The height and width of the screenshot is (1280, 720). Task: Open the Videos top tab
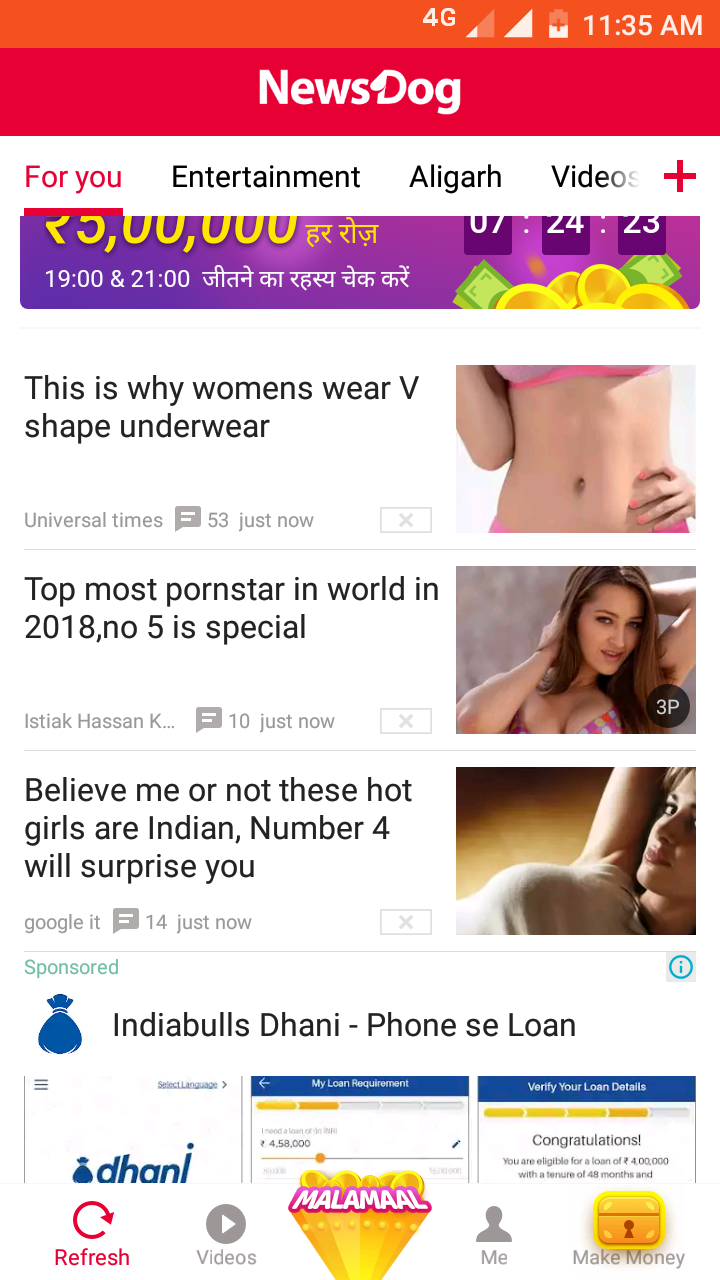[594, 177]
